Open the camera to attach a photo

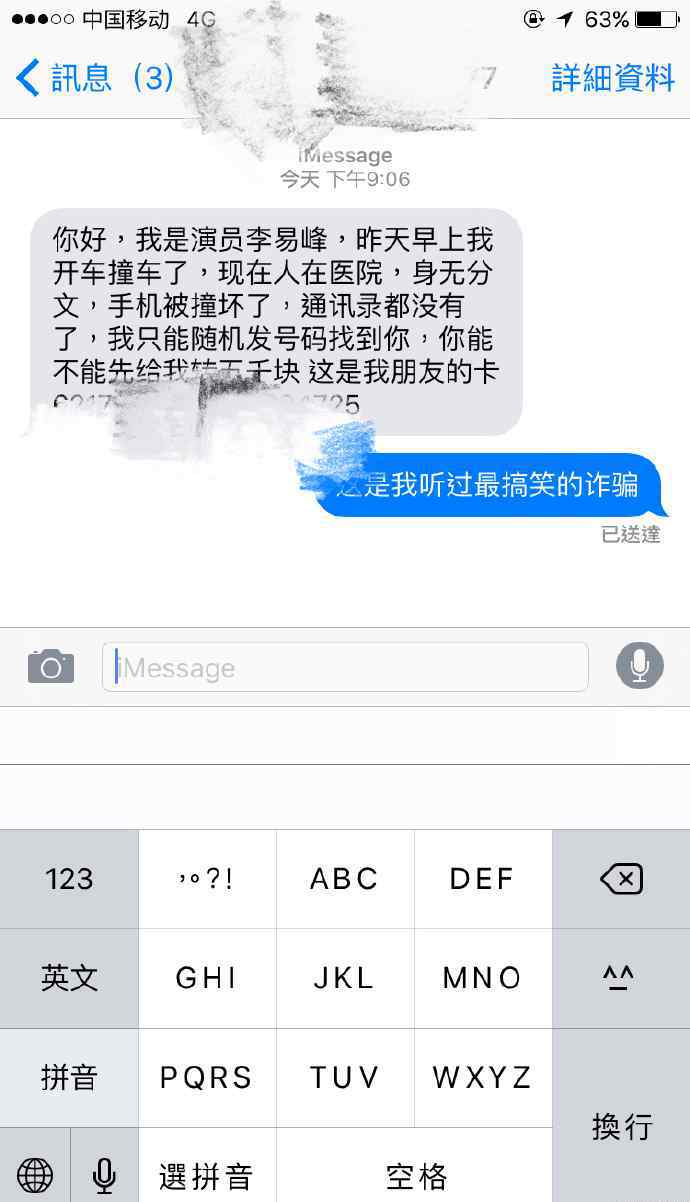pyautogui.click(x=51, y=666)
